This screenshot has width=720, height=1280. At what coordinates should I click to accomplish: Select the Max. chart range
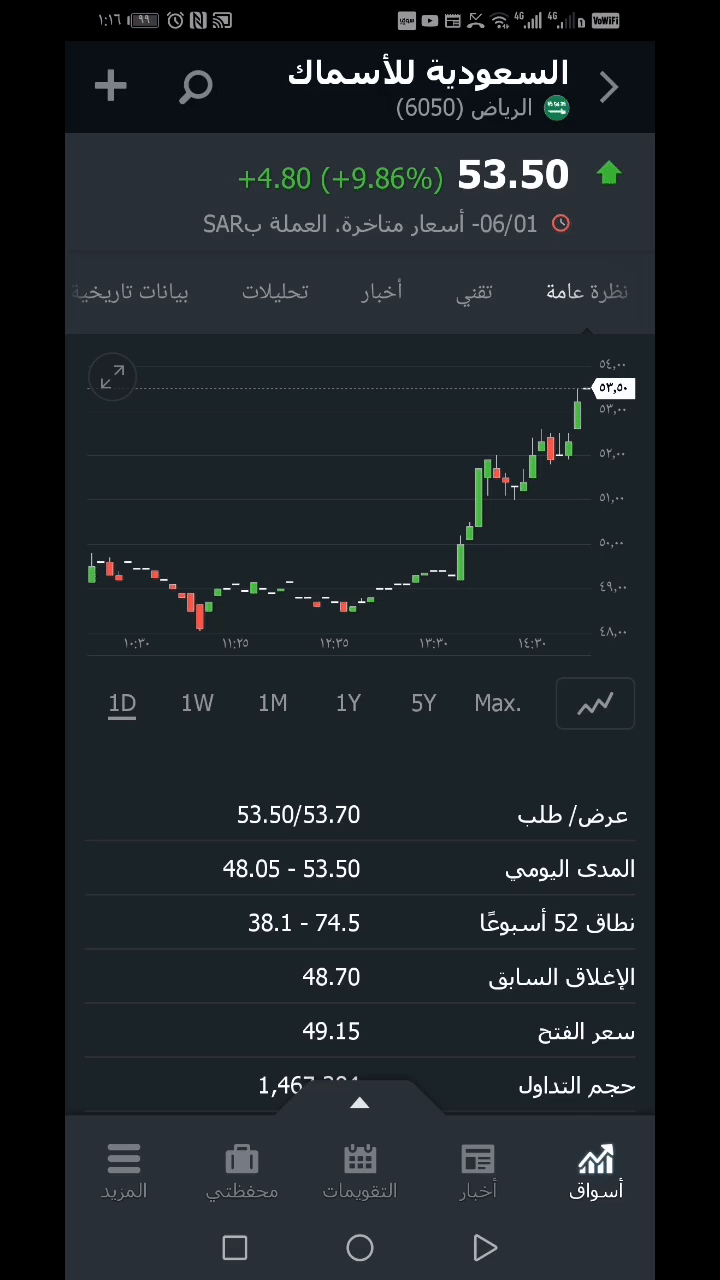(x=497, y=703)
